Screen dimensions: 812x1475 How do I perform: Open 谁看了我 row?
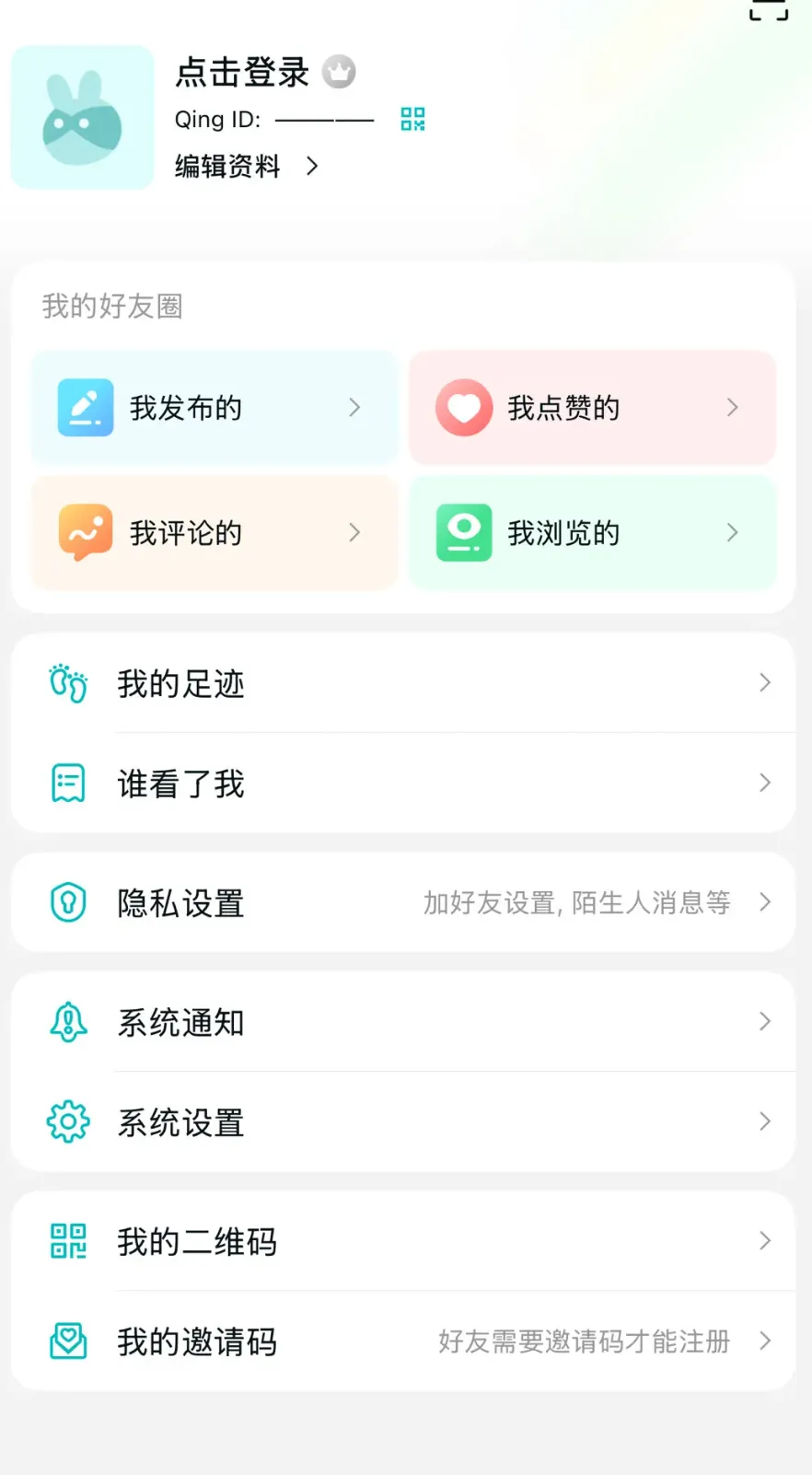[x=403, y=784]
